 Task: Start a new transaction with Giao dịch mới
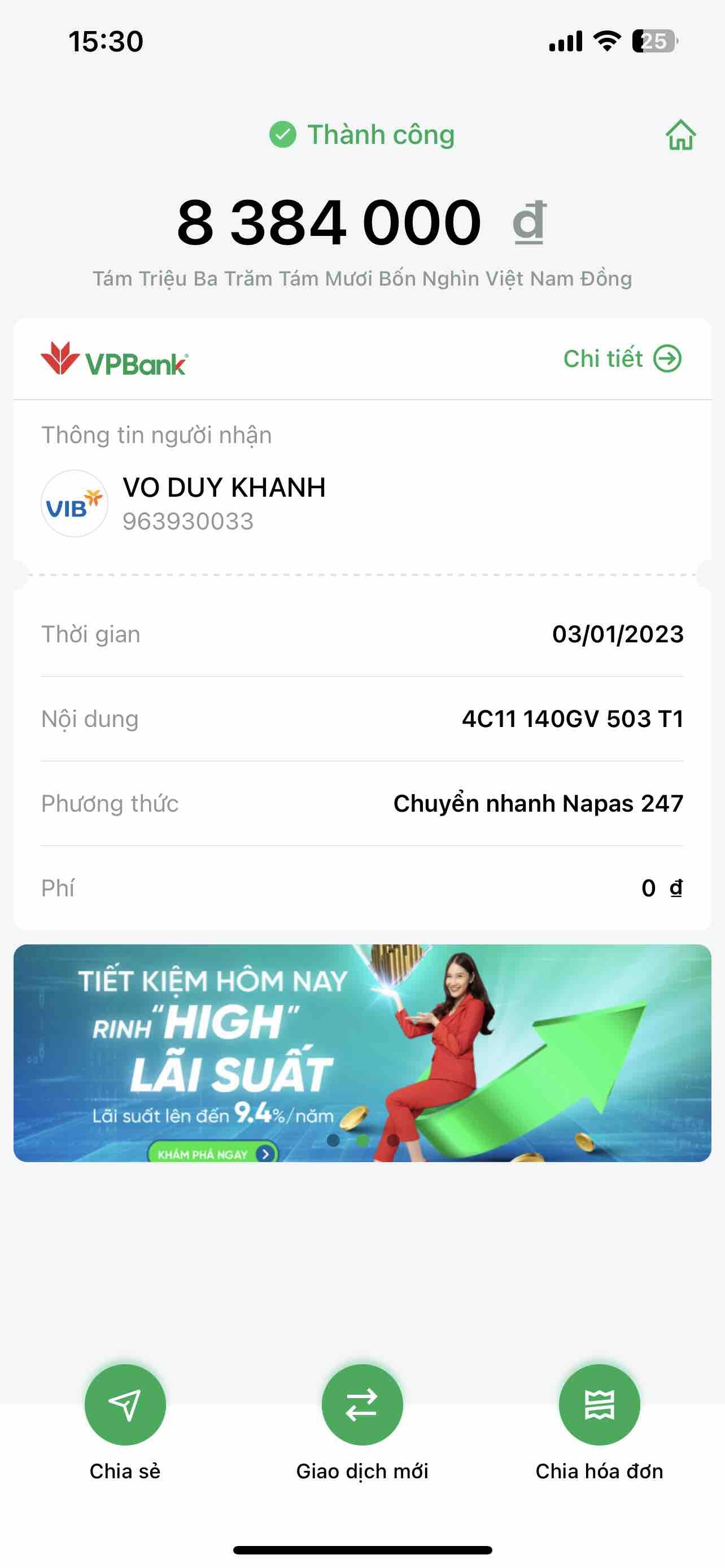[362, 1405]
